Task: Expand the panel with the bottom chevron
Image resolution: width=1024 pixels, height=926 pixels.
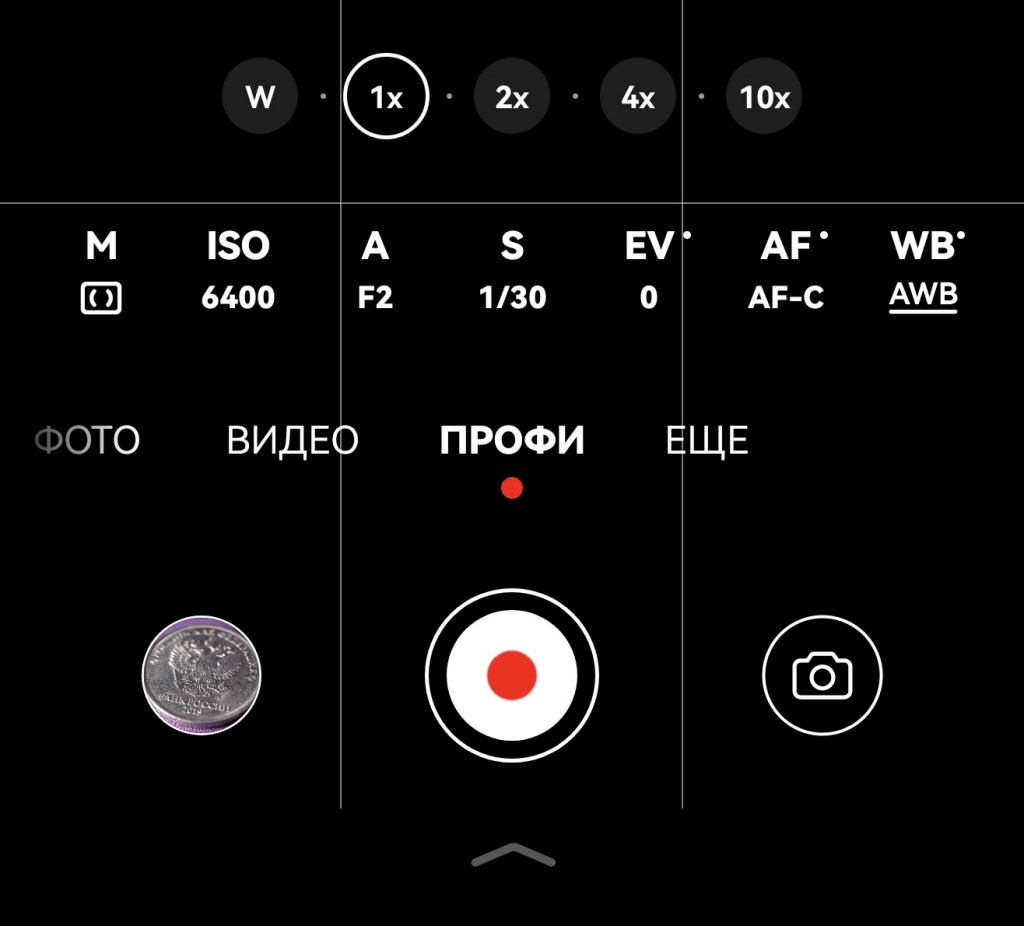Action: pyautogui.click(x=512, y=855)
